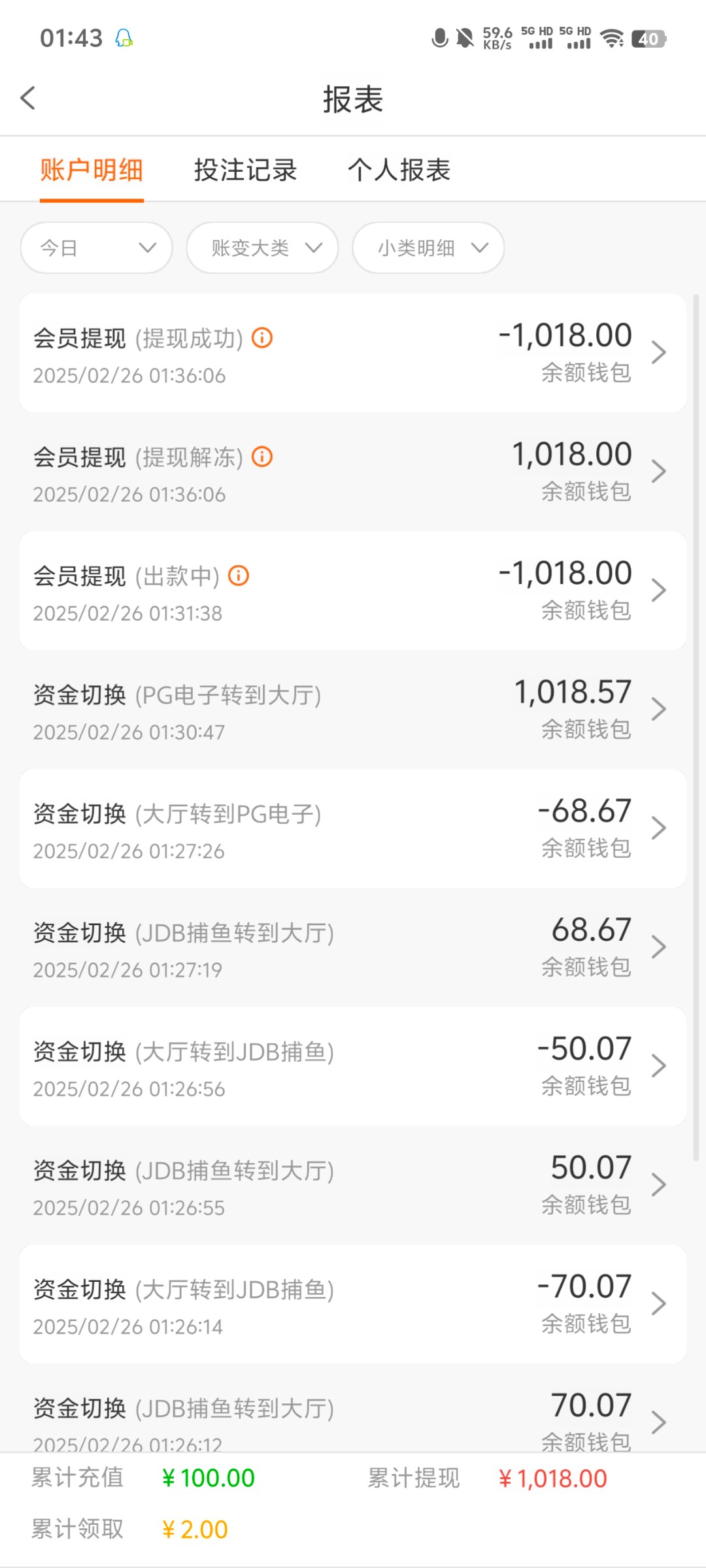706x1568 pixels.
Task: Open the JDB捕鱼转到大厅 50.07 record
Action: [353, 1185]
